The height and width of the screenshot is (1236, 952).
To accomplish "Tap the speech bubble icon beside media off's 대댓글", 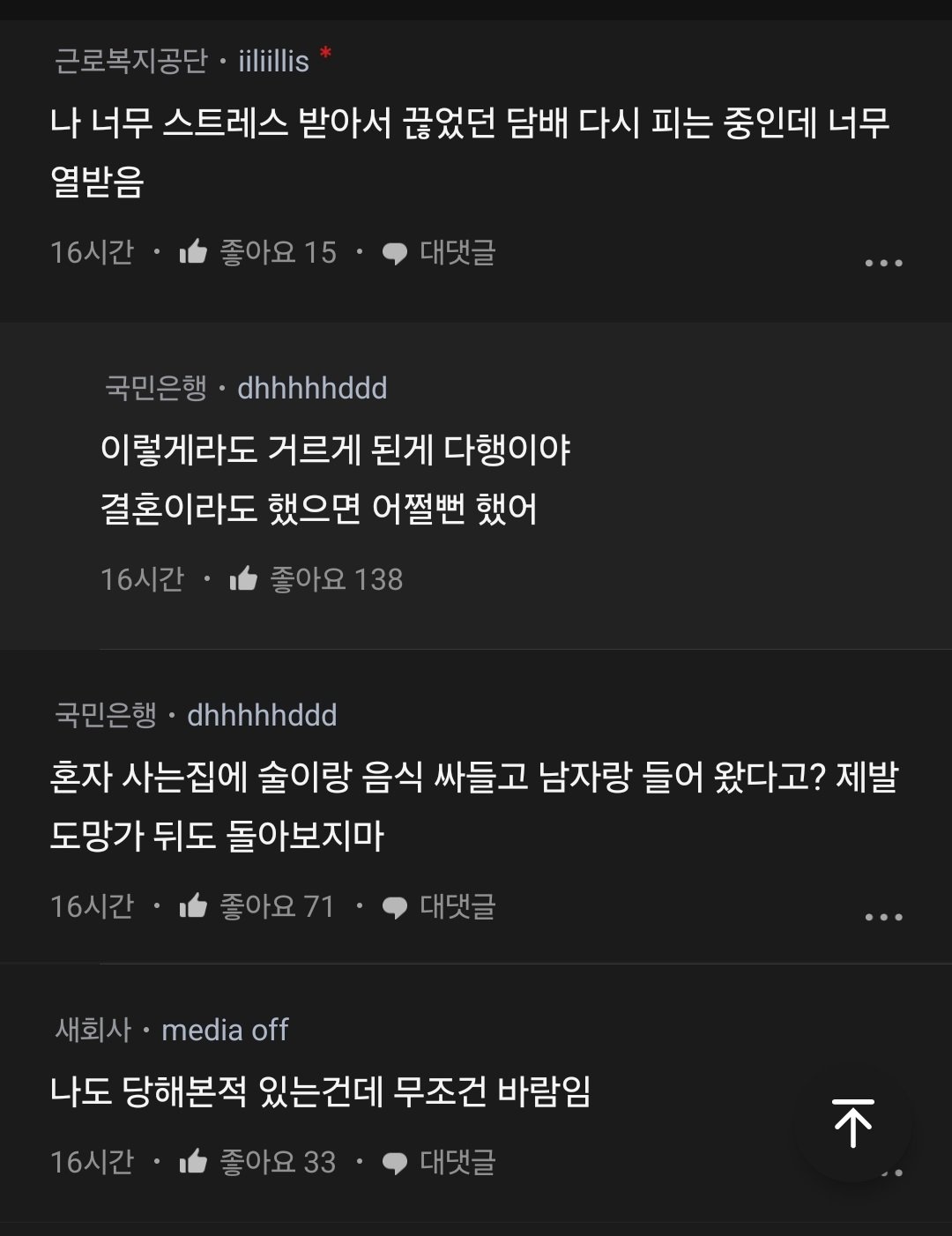I will tap(394, 1162).
